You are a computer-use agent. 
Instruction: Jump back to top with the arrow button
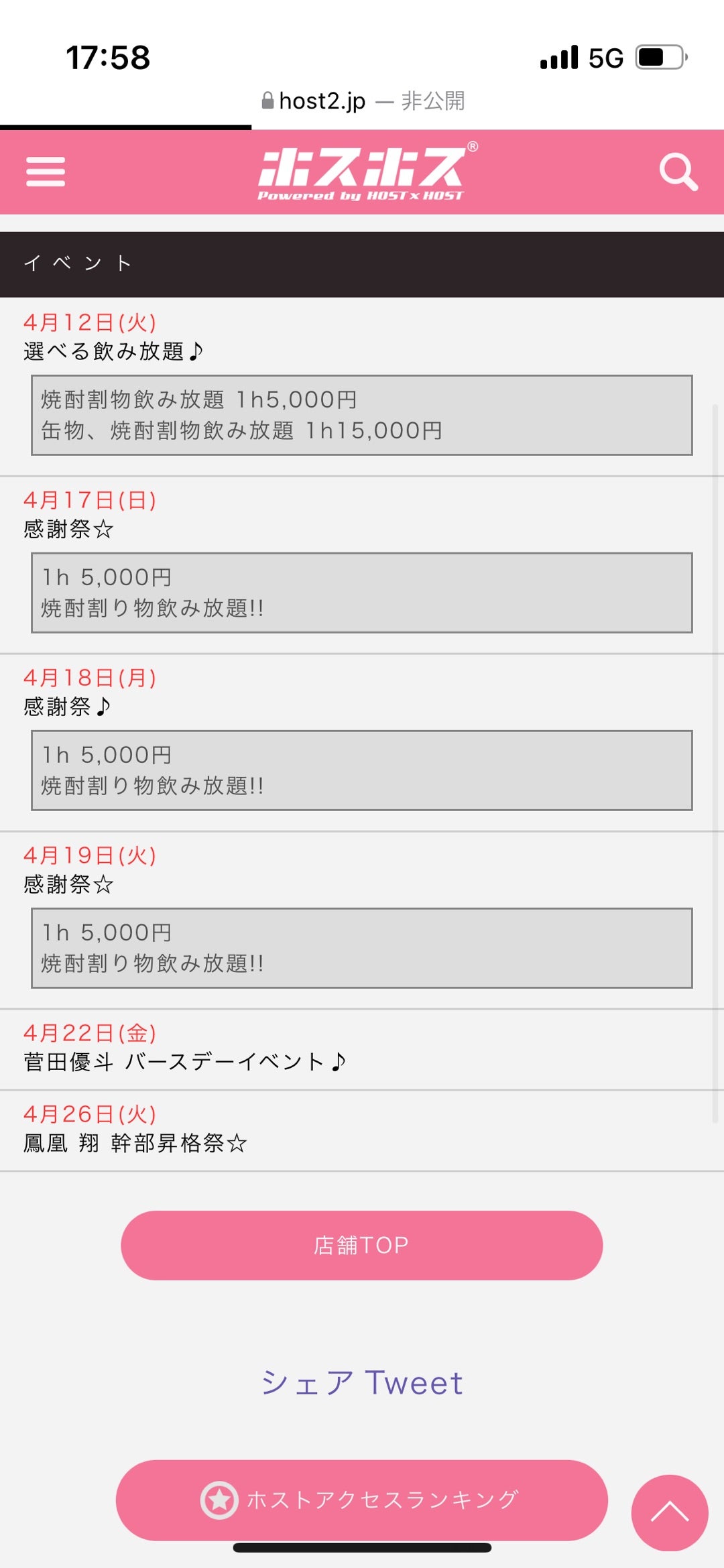(669, 1512)
